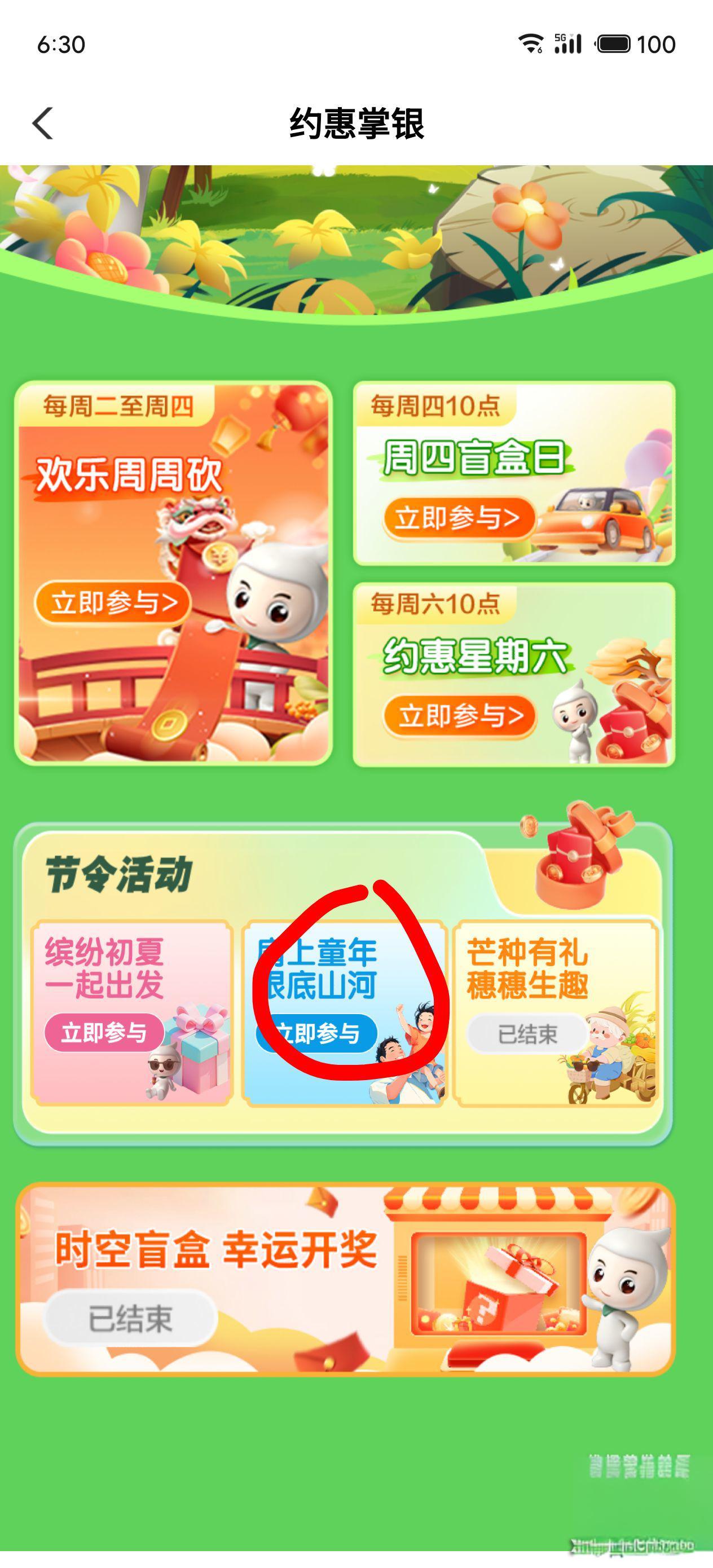Tap 立即参与 under 缤纷初夏 一起出发
The height and width of the screenshot is (1568, 713).
[104, 1032]
